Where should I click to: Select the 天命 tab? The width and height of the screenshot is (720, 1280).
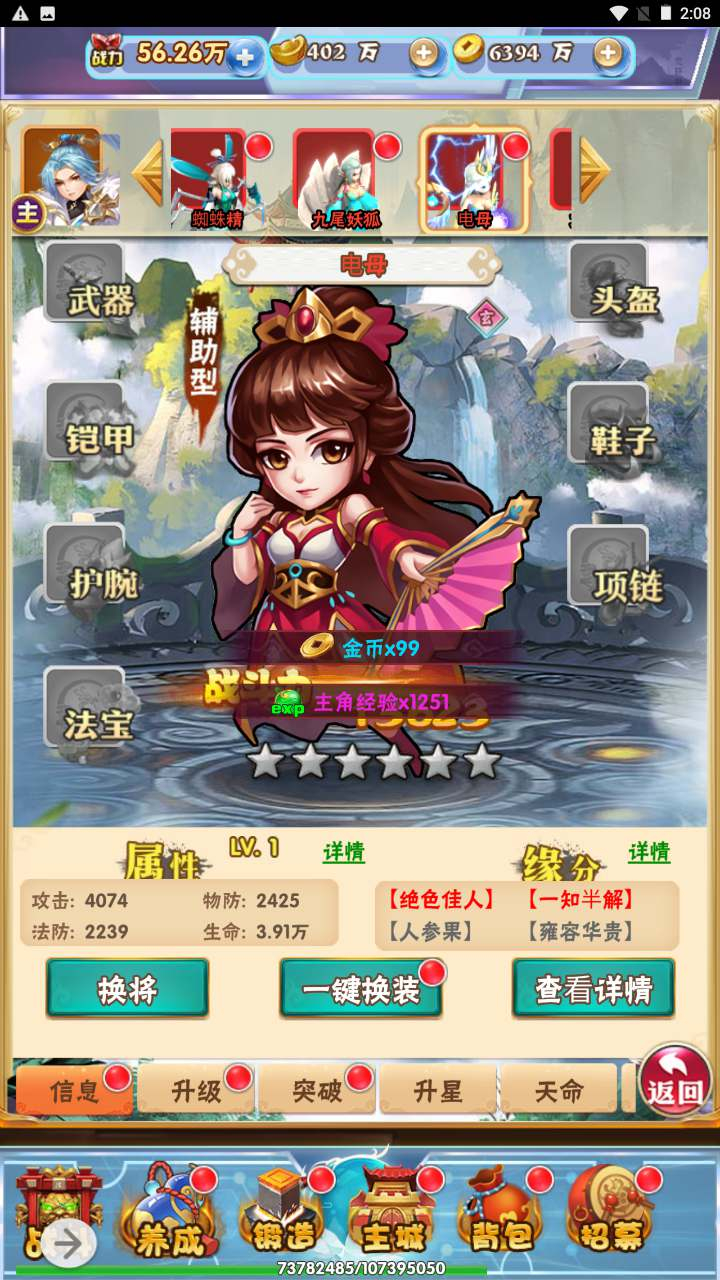click(558, 1089)
